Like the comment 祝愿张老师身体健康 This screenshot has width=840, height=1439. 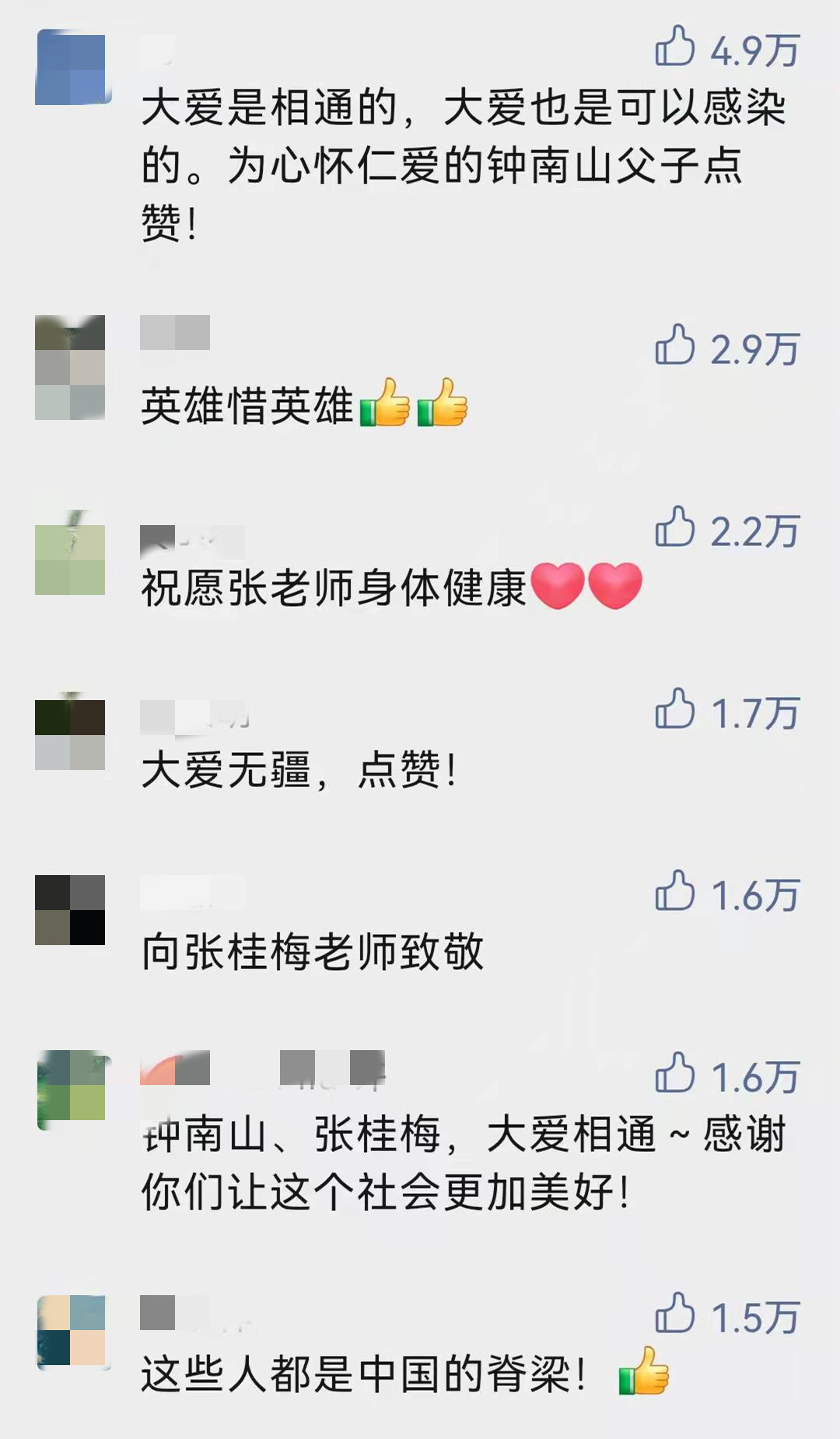674,528
